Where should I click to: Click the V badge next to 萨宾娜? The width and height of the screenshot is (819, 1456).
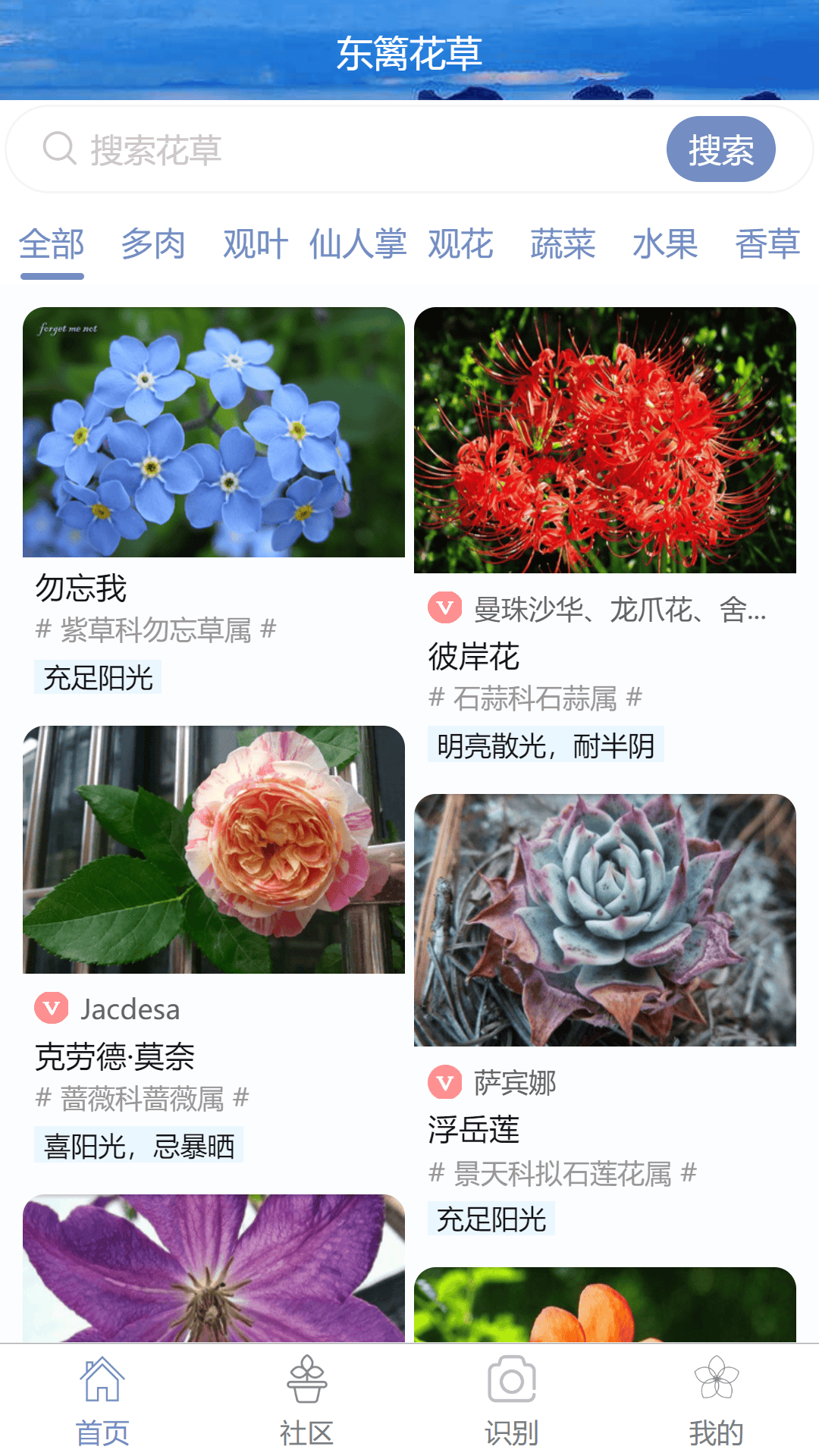(446, 1084)
